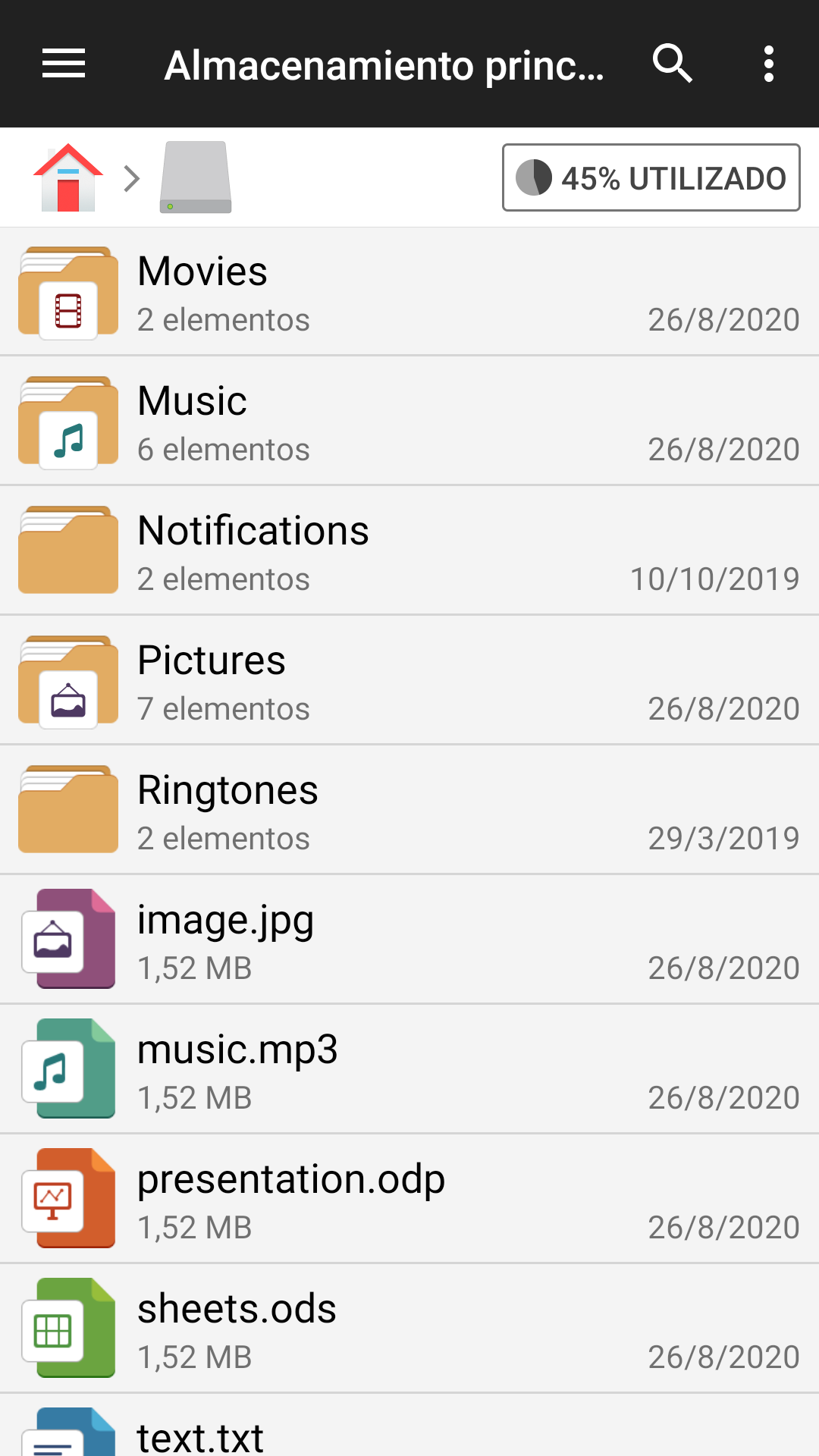Tap the storage drive breadcrumb icon
Screen dimensions: 819x1456
(x=196, y=177)
